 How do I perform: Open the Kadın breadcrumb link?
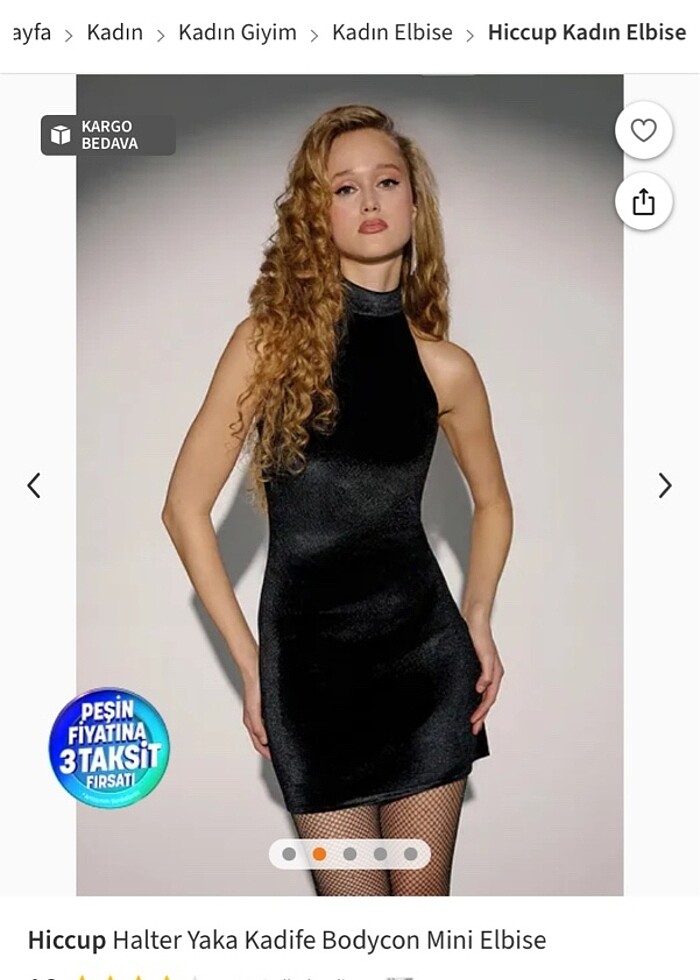114,33
